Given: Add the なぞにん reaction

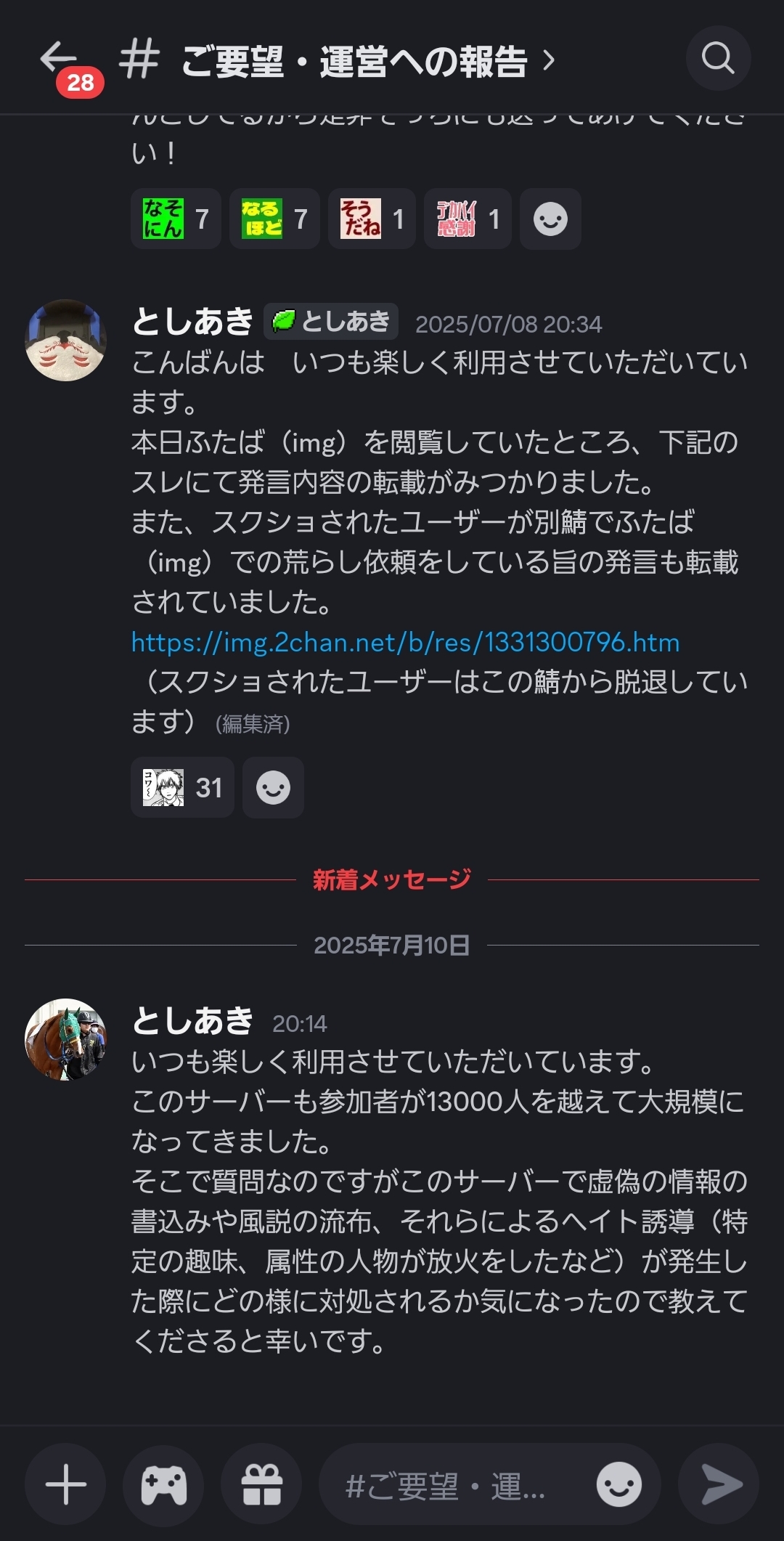Looking at the screenshot, I should coord(176,219).
